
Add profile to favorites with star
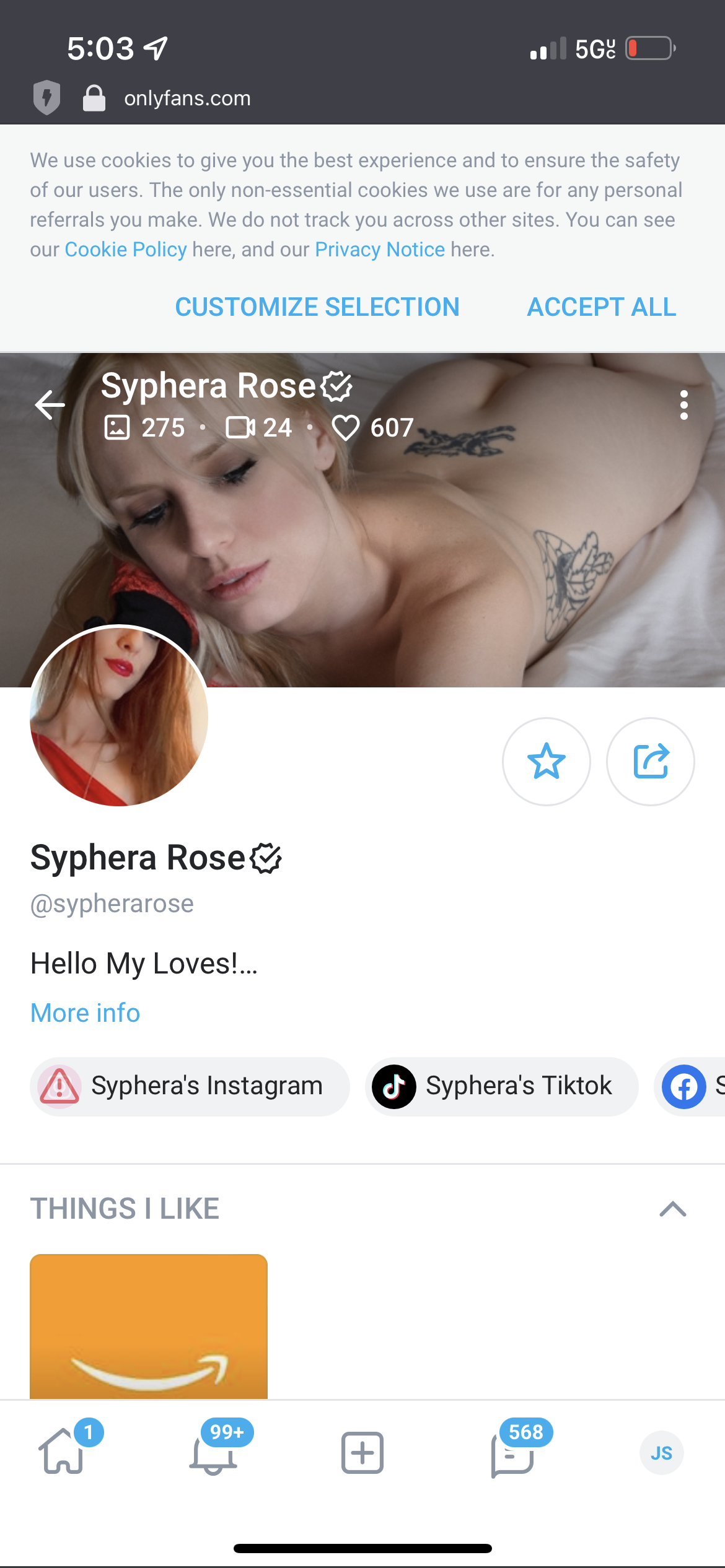(x=546, y=761)
